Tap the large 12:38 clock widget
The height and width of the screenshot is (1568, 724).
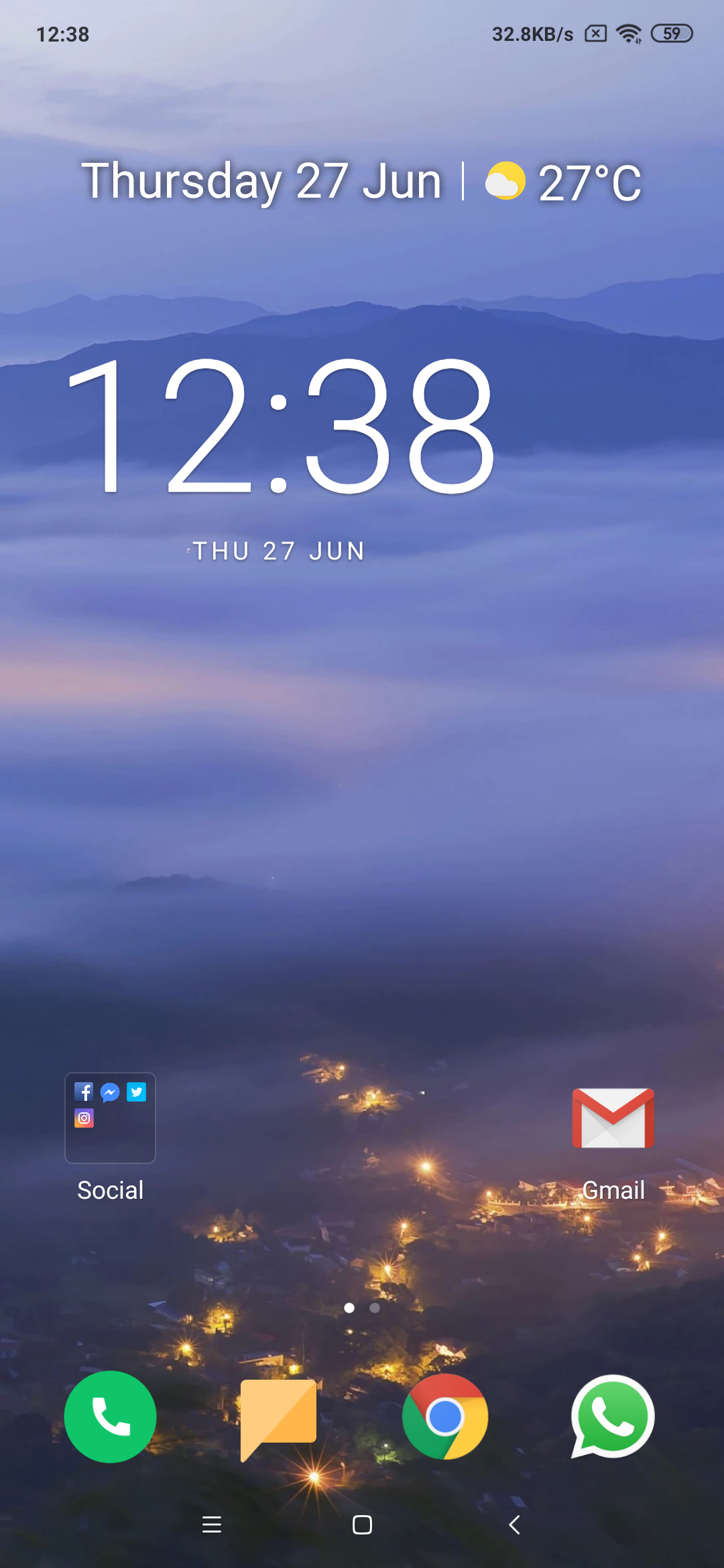[x=282, y=426]
